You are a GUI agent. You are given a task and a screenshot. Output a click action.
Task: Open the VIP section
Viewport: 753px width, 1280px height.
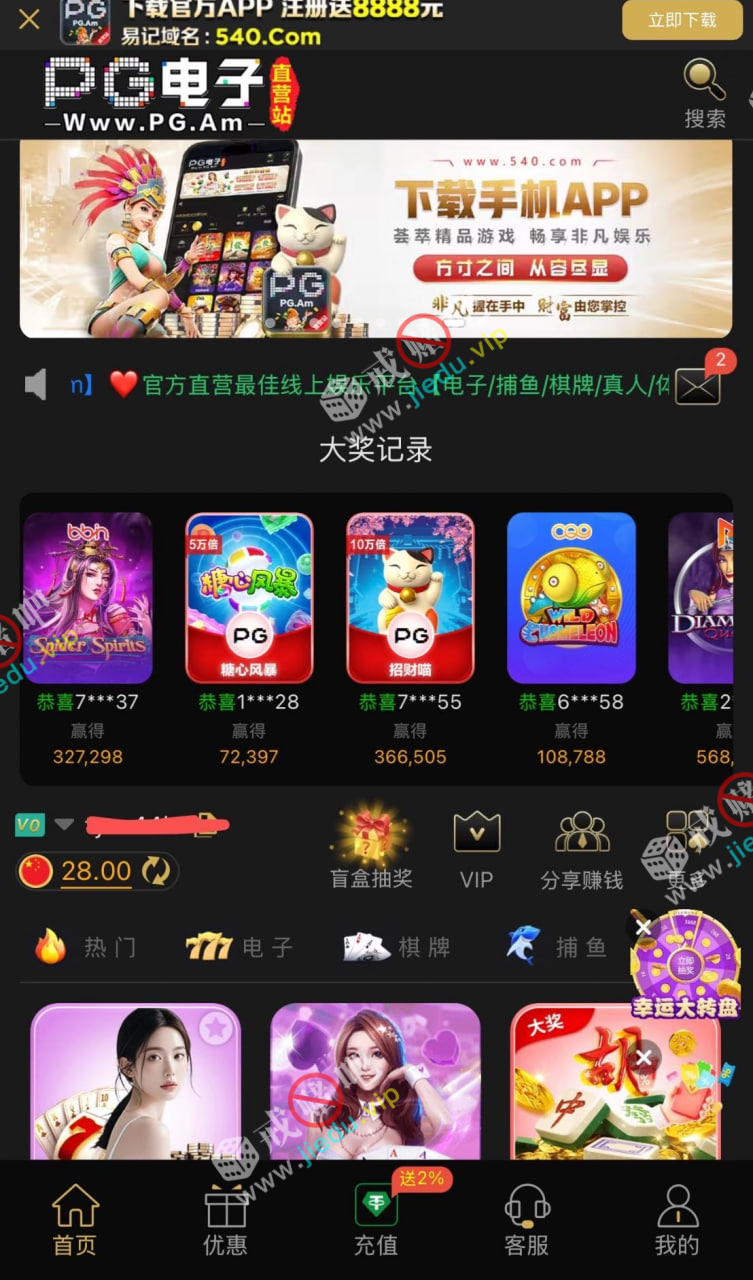click(476, 848)
